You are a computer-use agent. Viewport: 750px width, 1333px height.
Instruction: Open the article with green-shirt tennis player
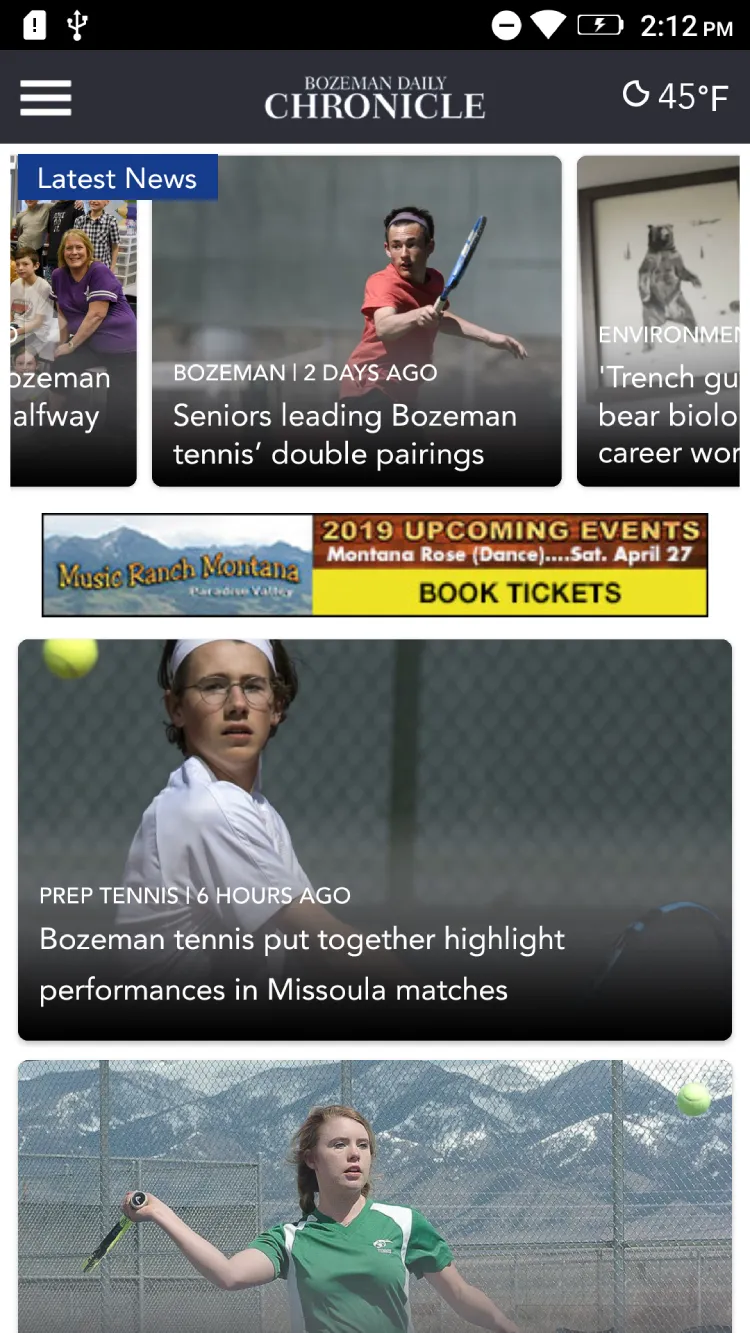tap(375, 1196)
